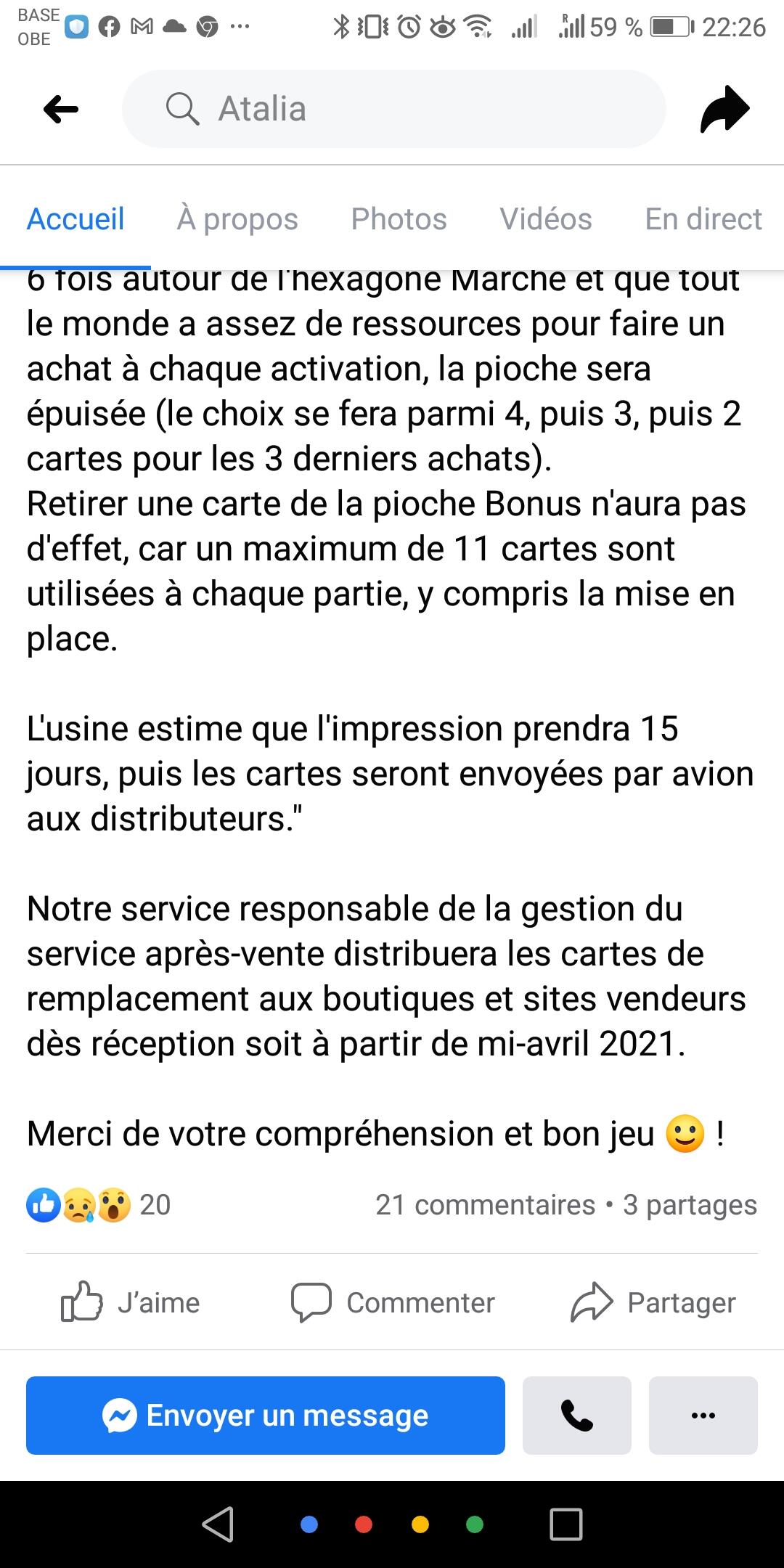Share the page with the top arrow icon
Viewport: 784px width, 1568px height.
[x=724, y=110]
